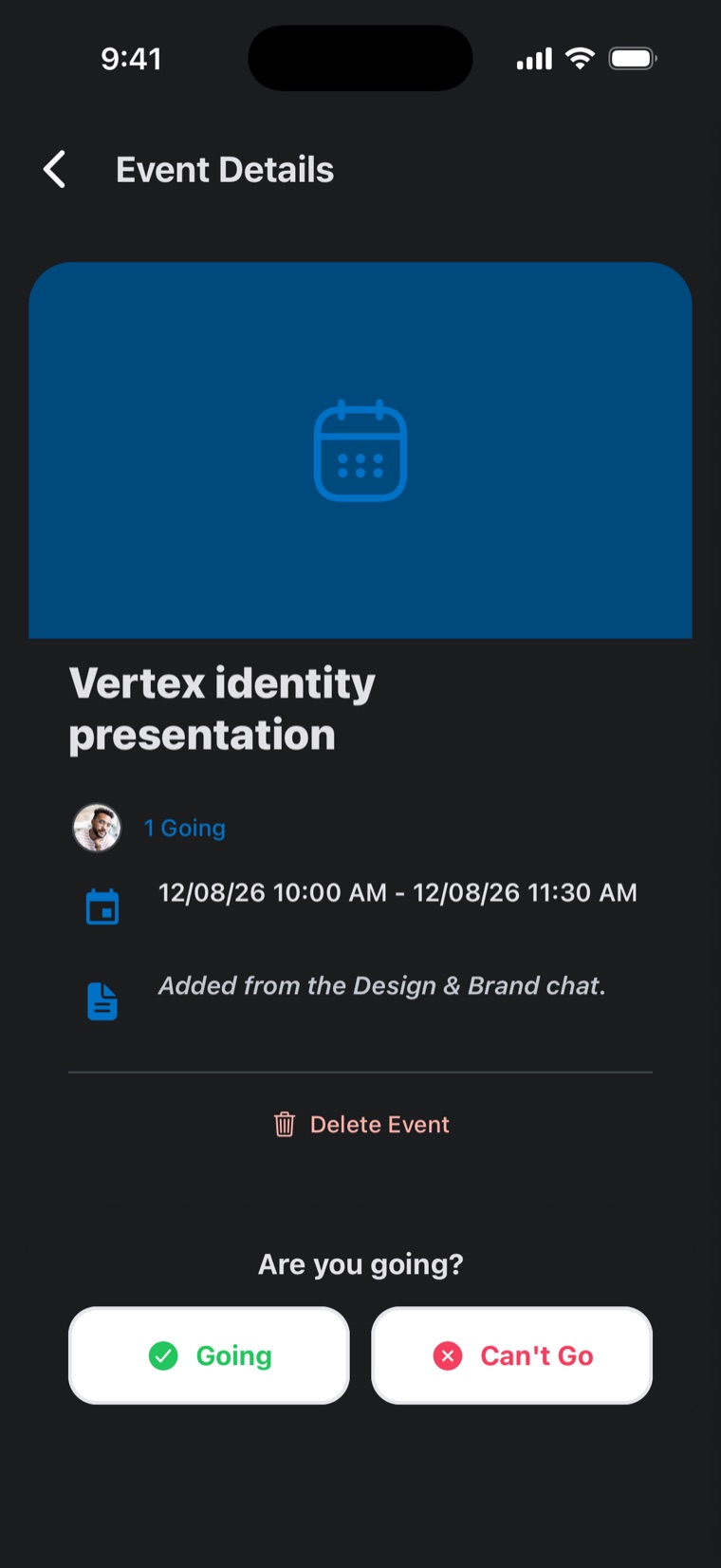This screenshot has height=1568, width=721.
Task: Select Can't Go for this event
Action: pos(511,1355)
